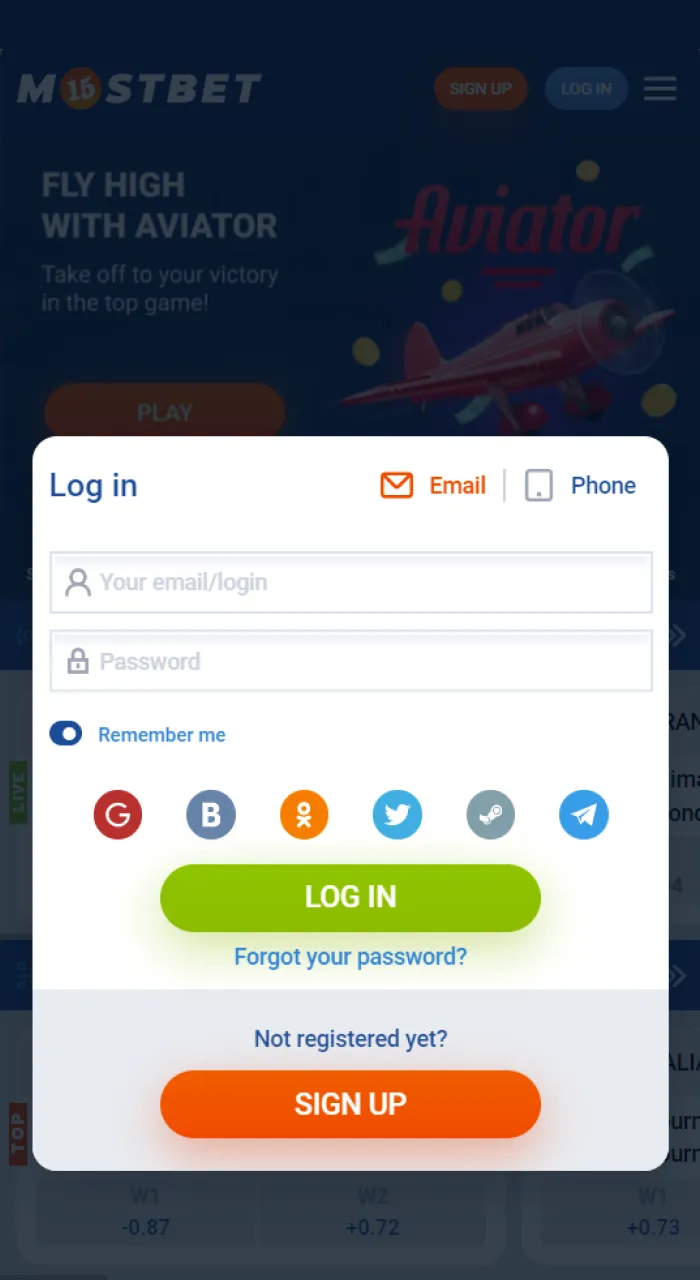Tap the green LOG IN button
This screenshot has width=700, height=1280.
tap(350, 897)
